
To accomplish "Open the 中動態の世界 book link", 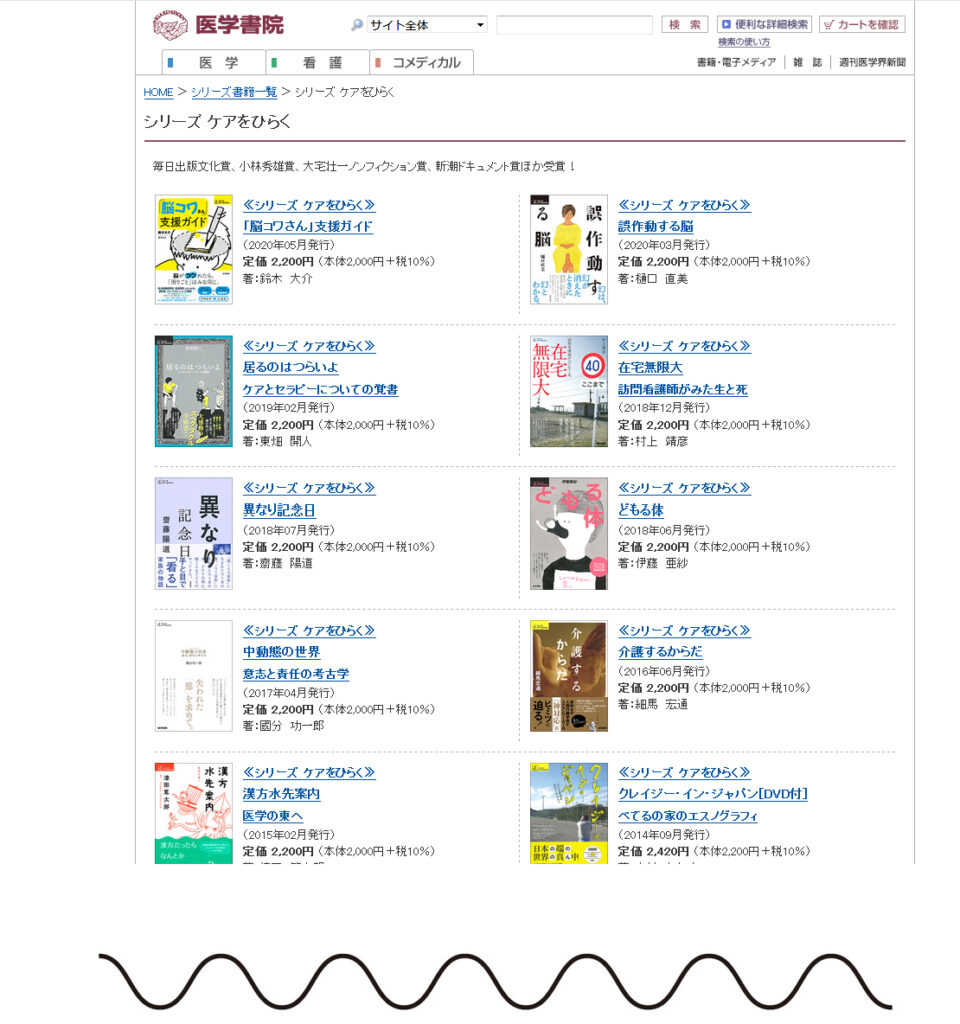I will (x=282, y=652).
